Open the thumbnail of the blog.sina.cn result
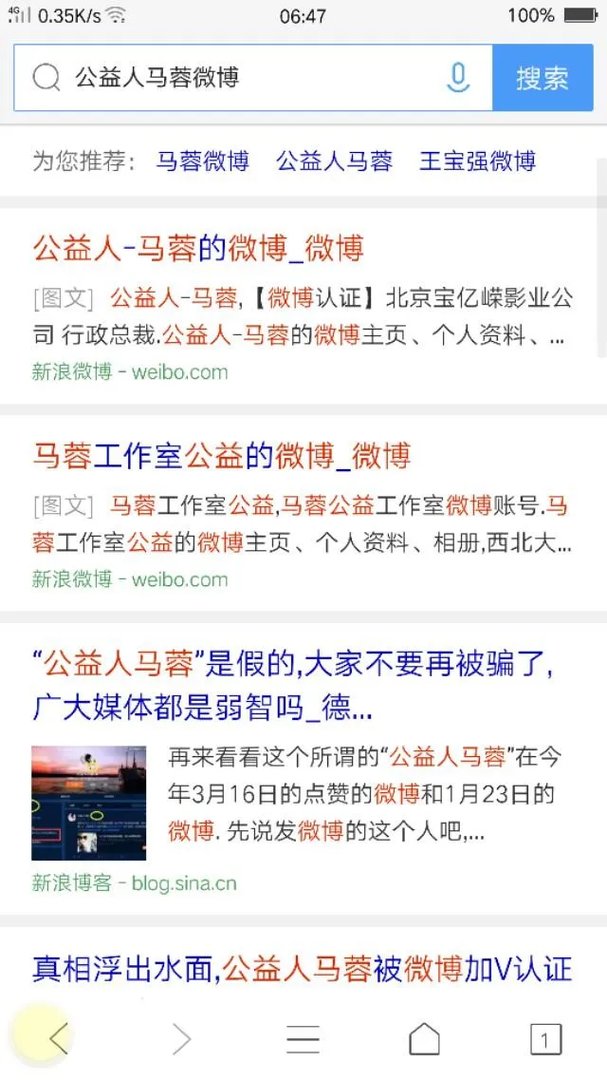 [88, 803]
